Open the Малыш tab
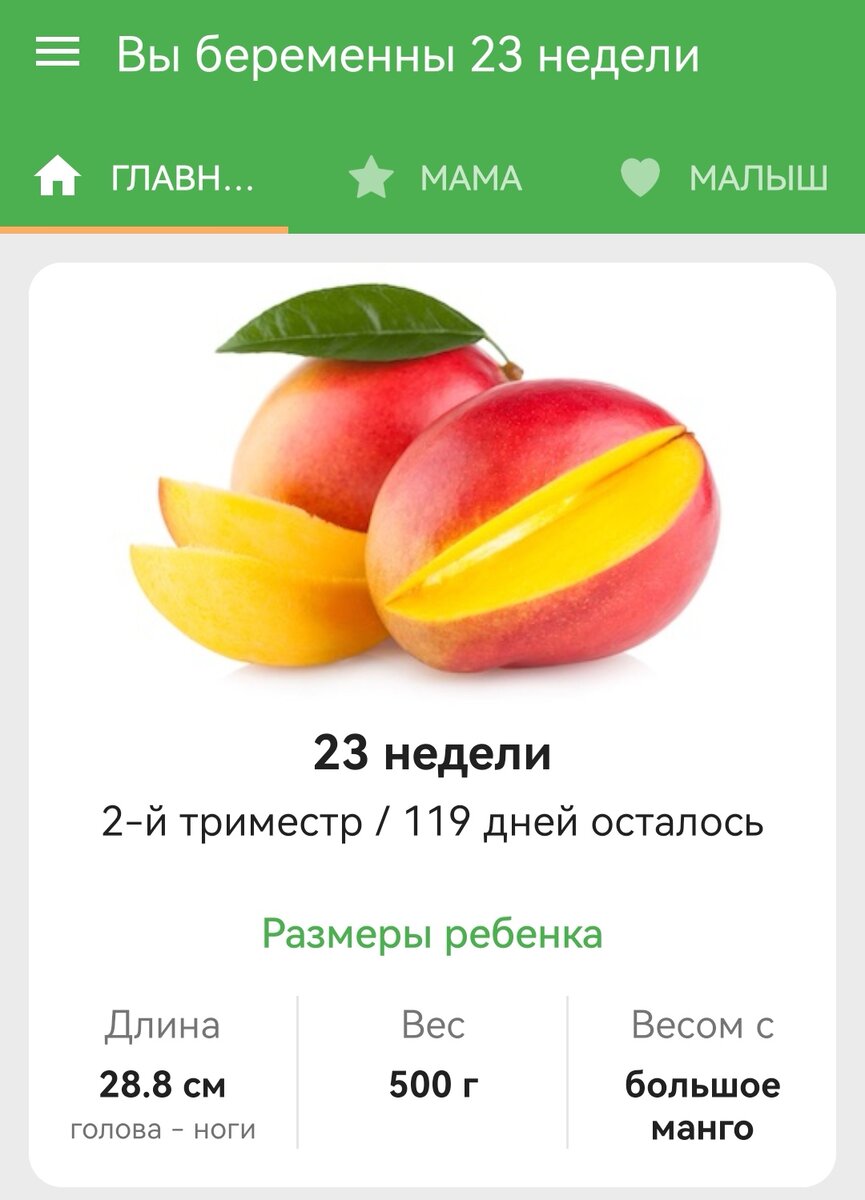The image size is (865, 1200). tap(724, 179)
